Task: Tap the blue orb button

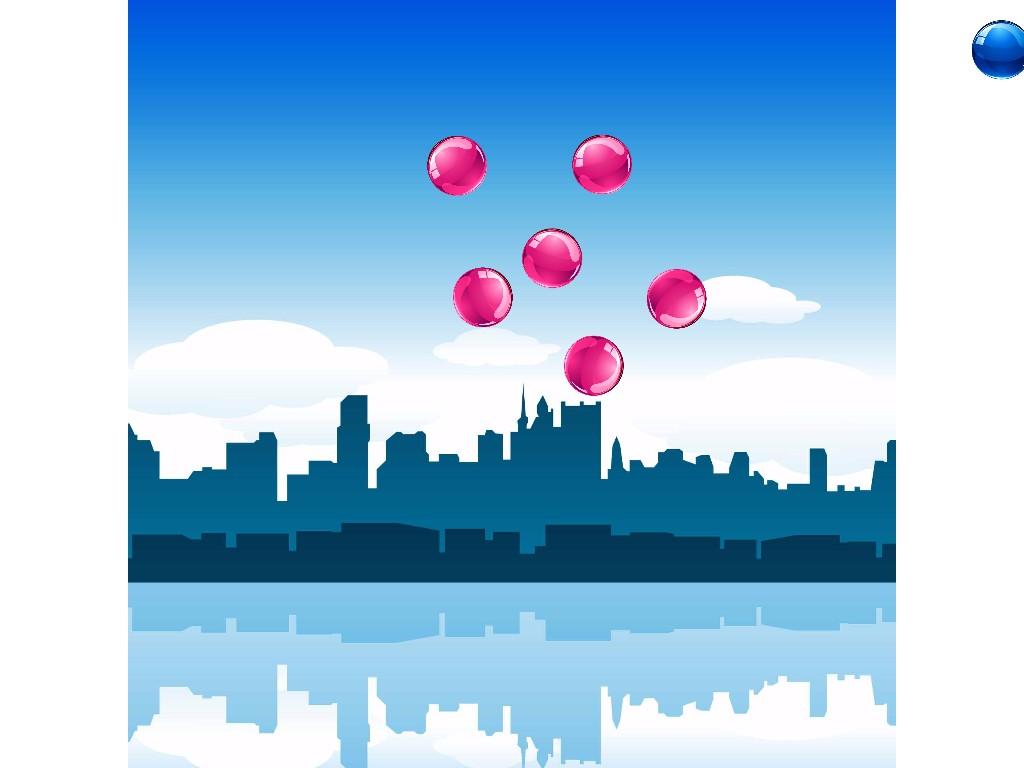Action: pos(998,50)
